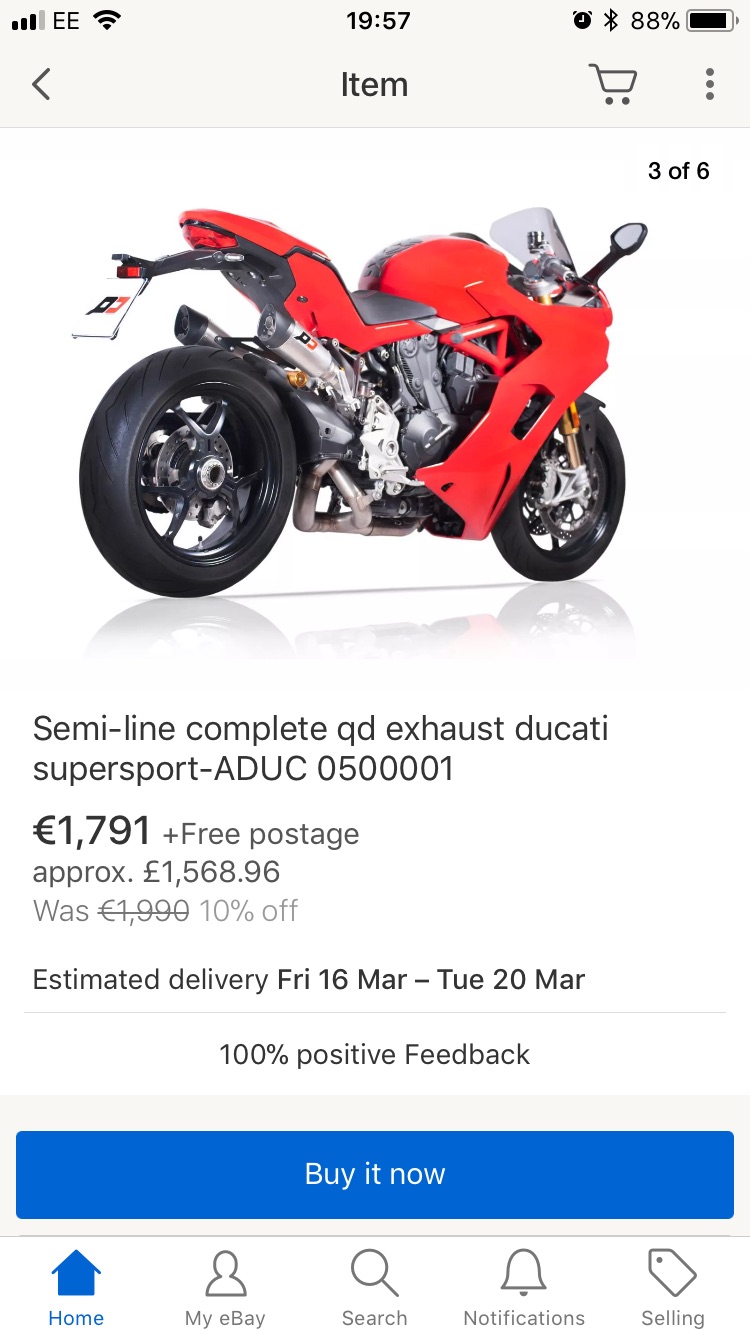This screenshot has width=750, height=1334.
Task: Open the shopping cart
Action: 612,85
